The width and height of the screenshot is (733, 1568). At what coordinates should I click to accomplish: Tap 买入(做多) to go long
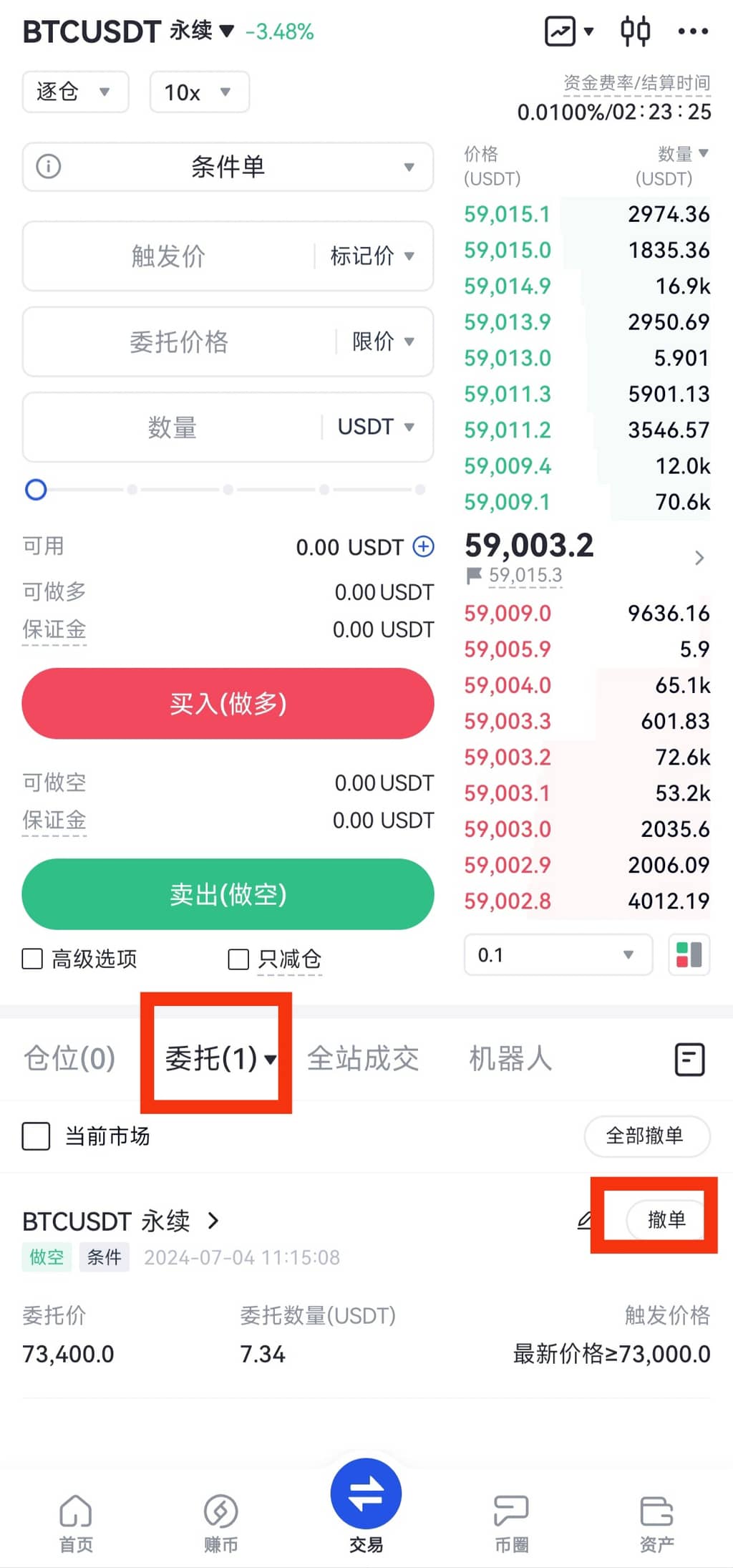(228, 704)
